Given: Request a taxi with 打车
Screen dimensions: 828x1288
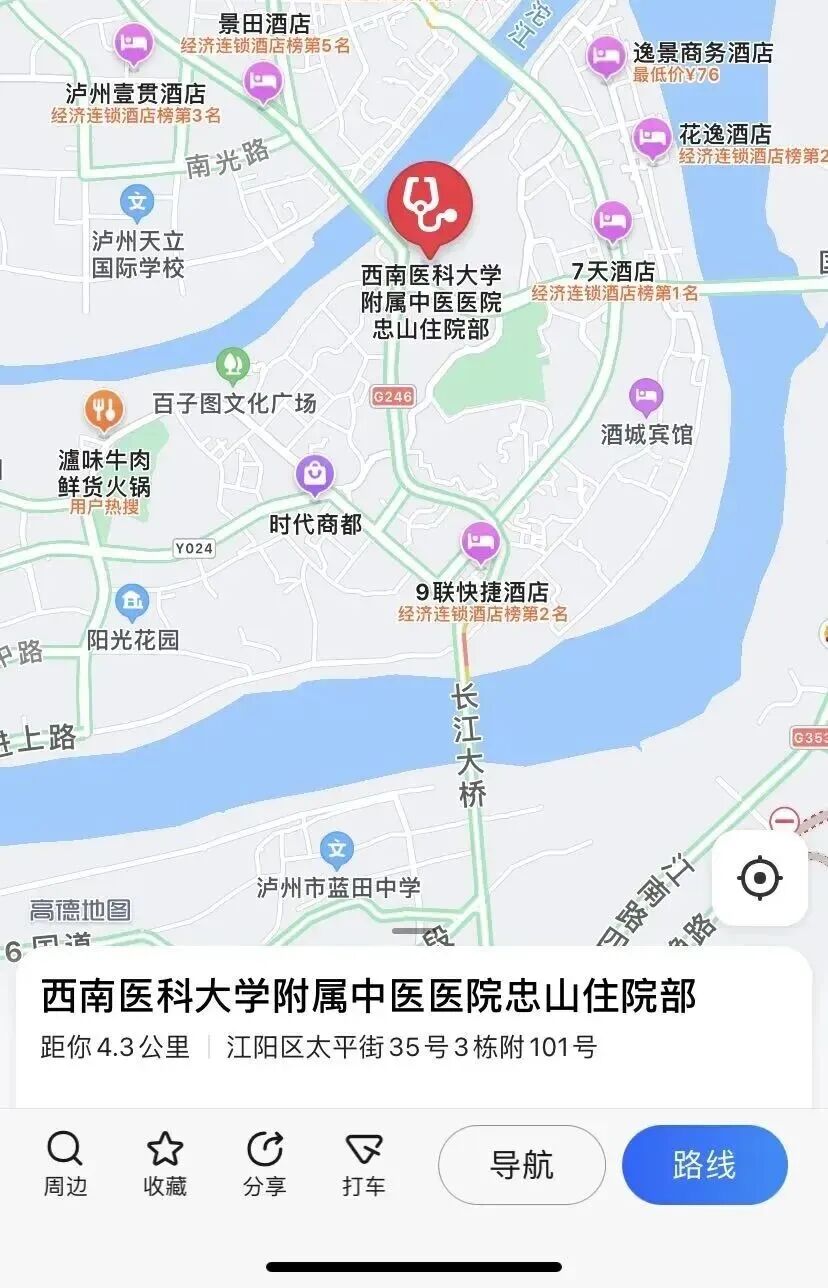Looking at the screenshot, I should [362, 1164].
